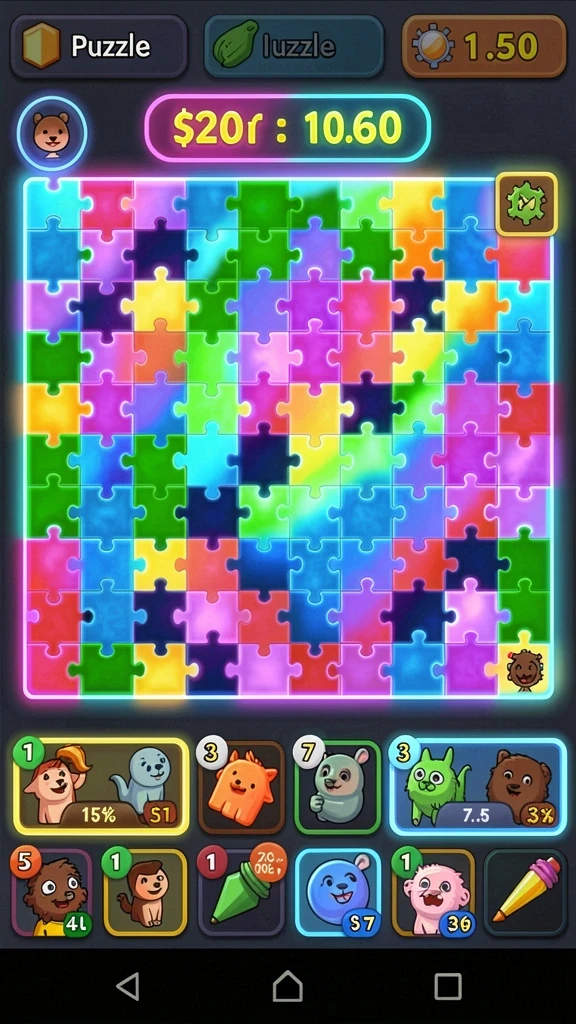Tap the Puzzle button with cube icon
The image size is (576, 1024).
(99, 46)
